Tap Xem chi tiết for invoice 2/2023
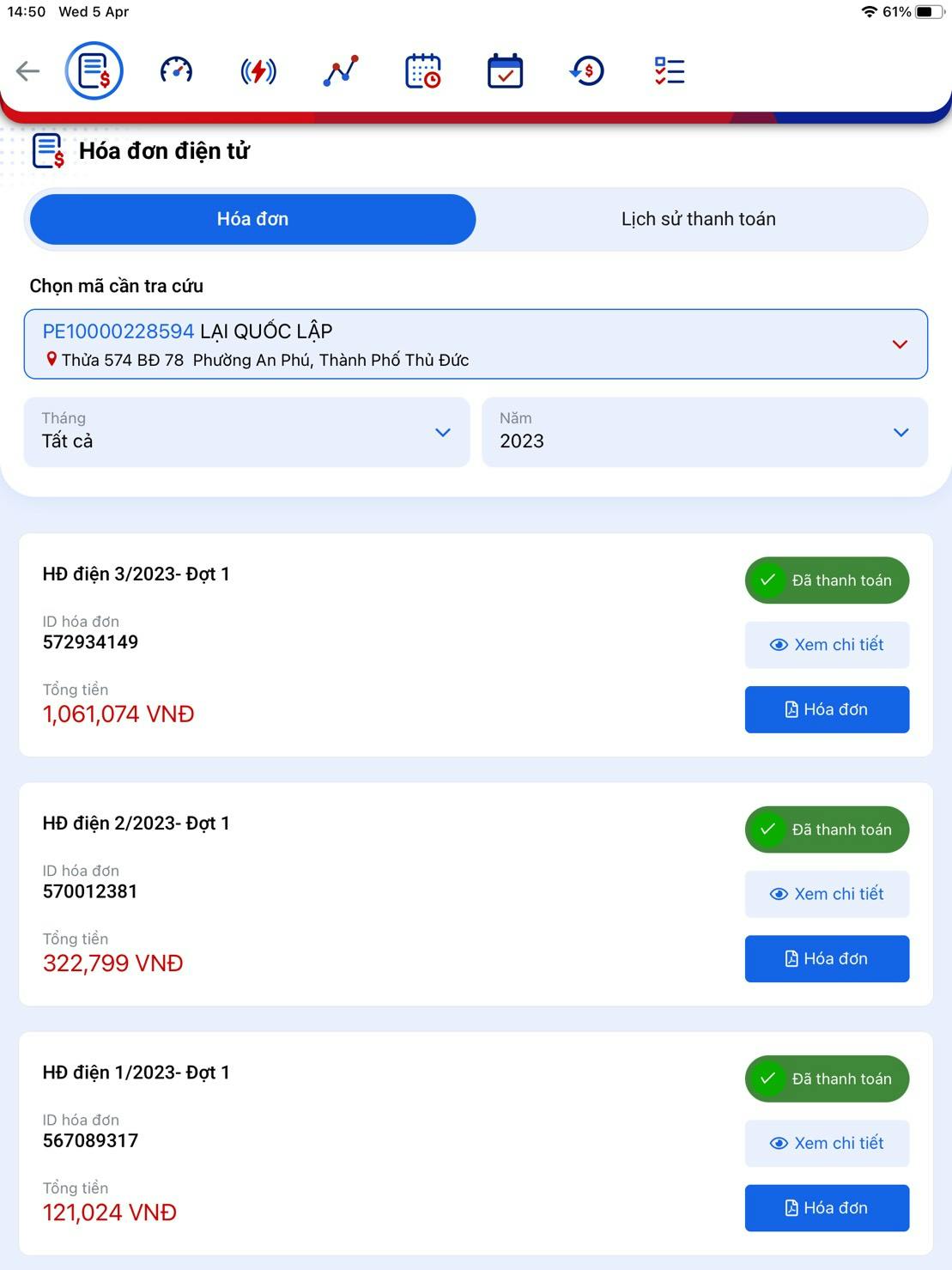 click(x=827, y=894)
